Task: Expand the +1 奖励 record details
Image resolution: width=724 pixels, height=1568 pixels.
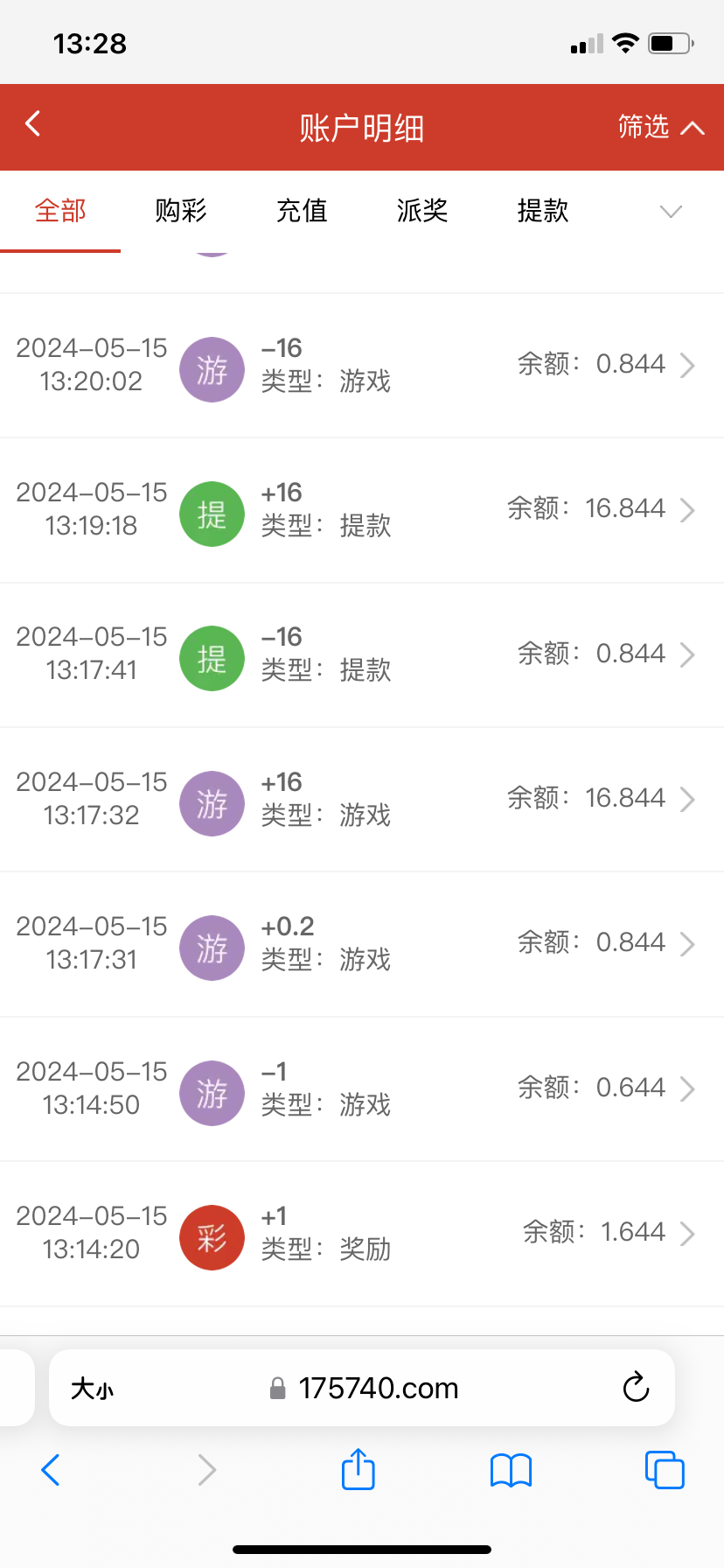Action: [689, 1232]
